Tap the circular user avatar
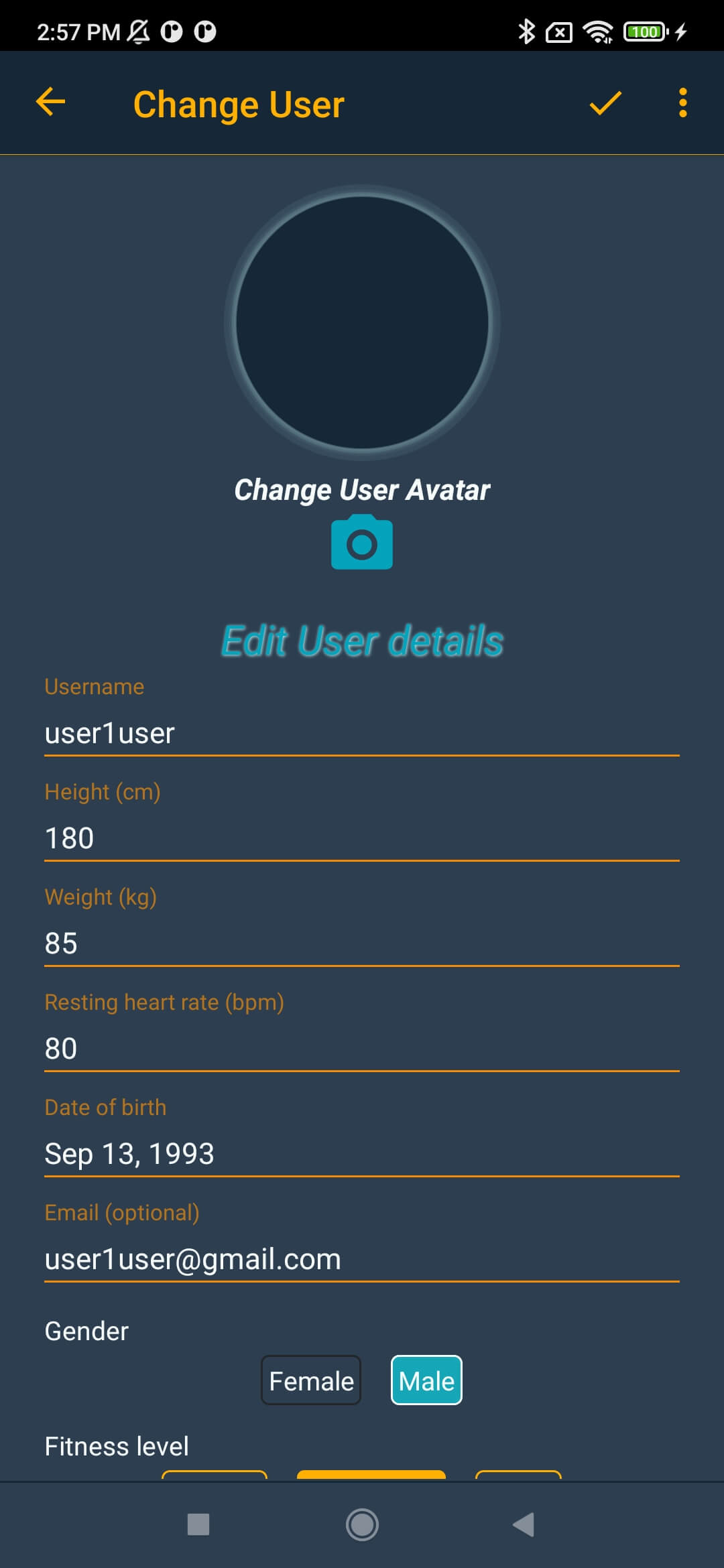The image size is (724, 1568). coord(362,322)
